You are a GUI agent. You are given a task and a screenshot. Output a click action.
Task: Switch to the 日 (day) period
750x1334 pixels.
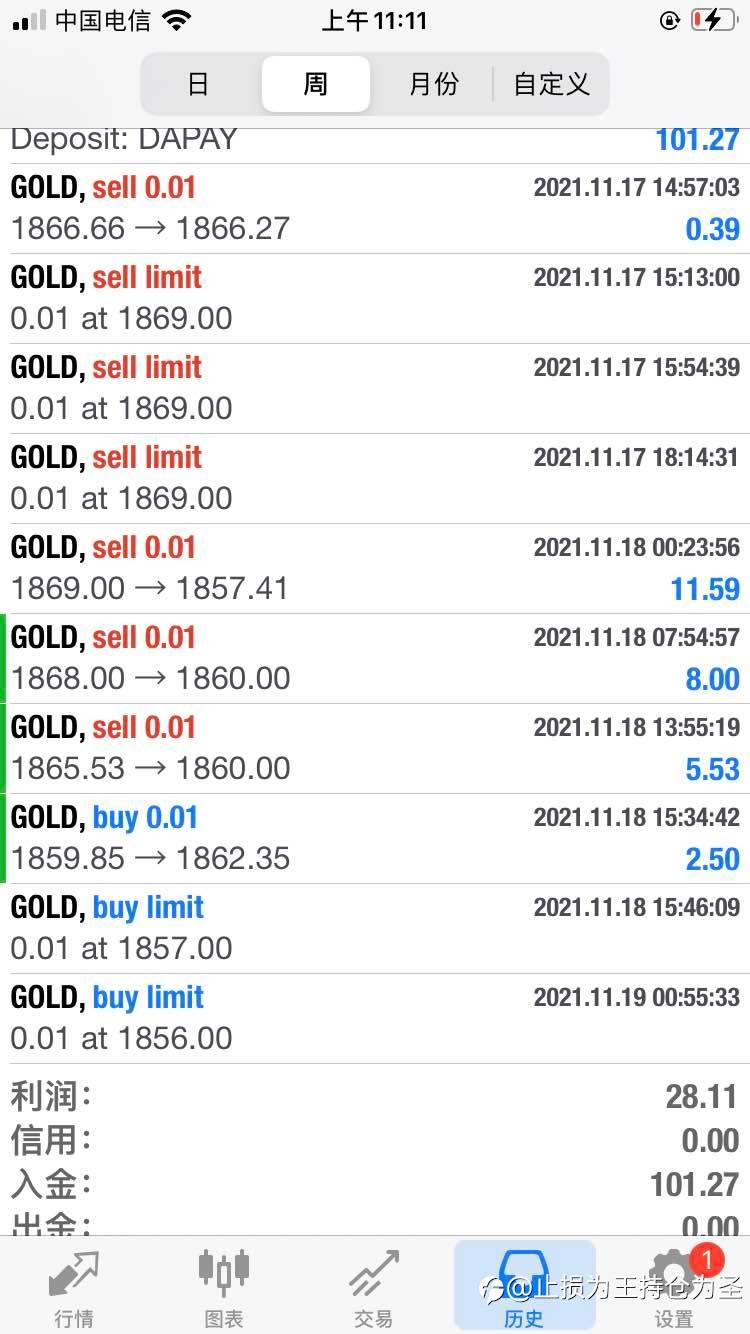[199, 84]
